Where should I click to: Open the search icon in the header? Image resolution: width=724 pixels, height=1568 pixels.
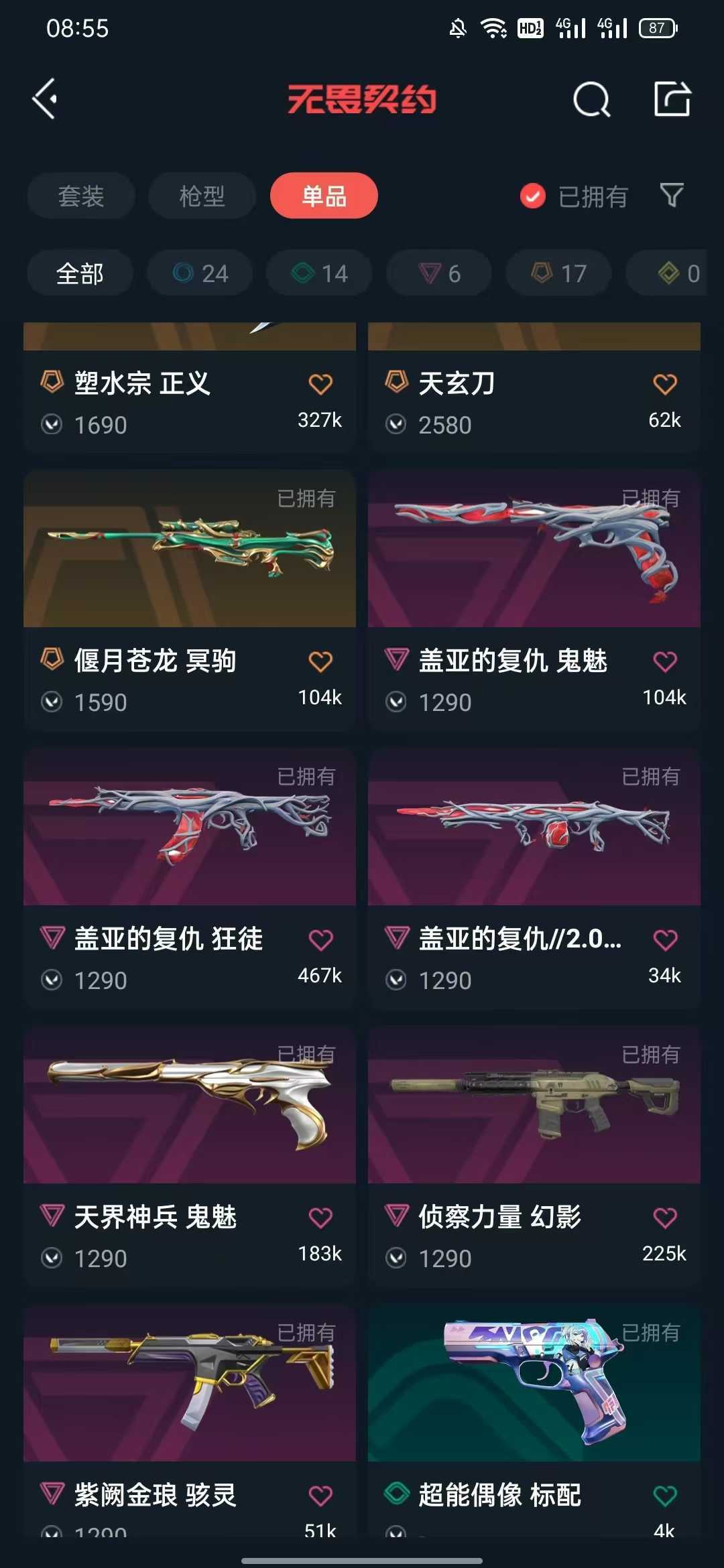592,99
